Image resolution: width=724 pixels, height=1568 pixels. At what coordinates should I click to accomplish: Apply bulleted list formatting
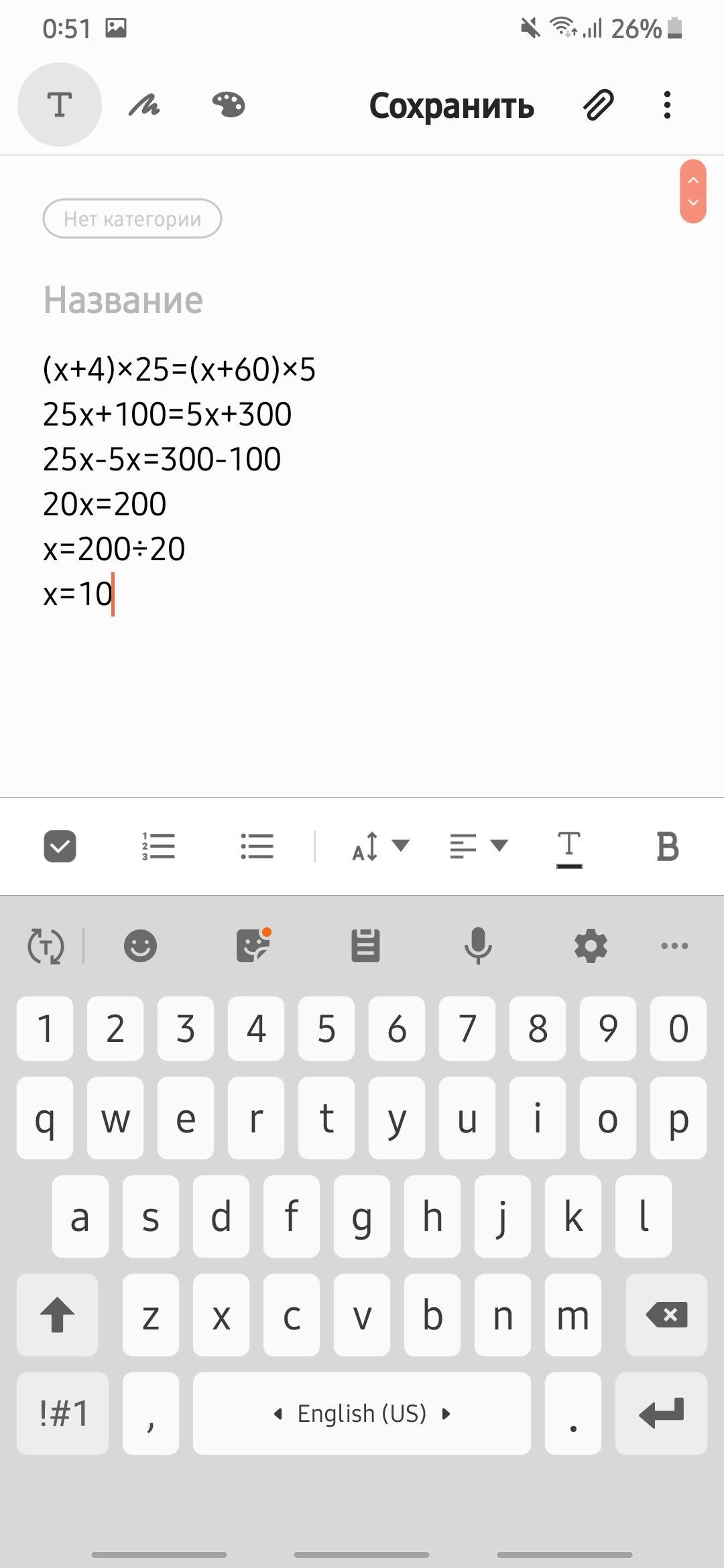coord(257,846)
